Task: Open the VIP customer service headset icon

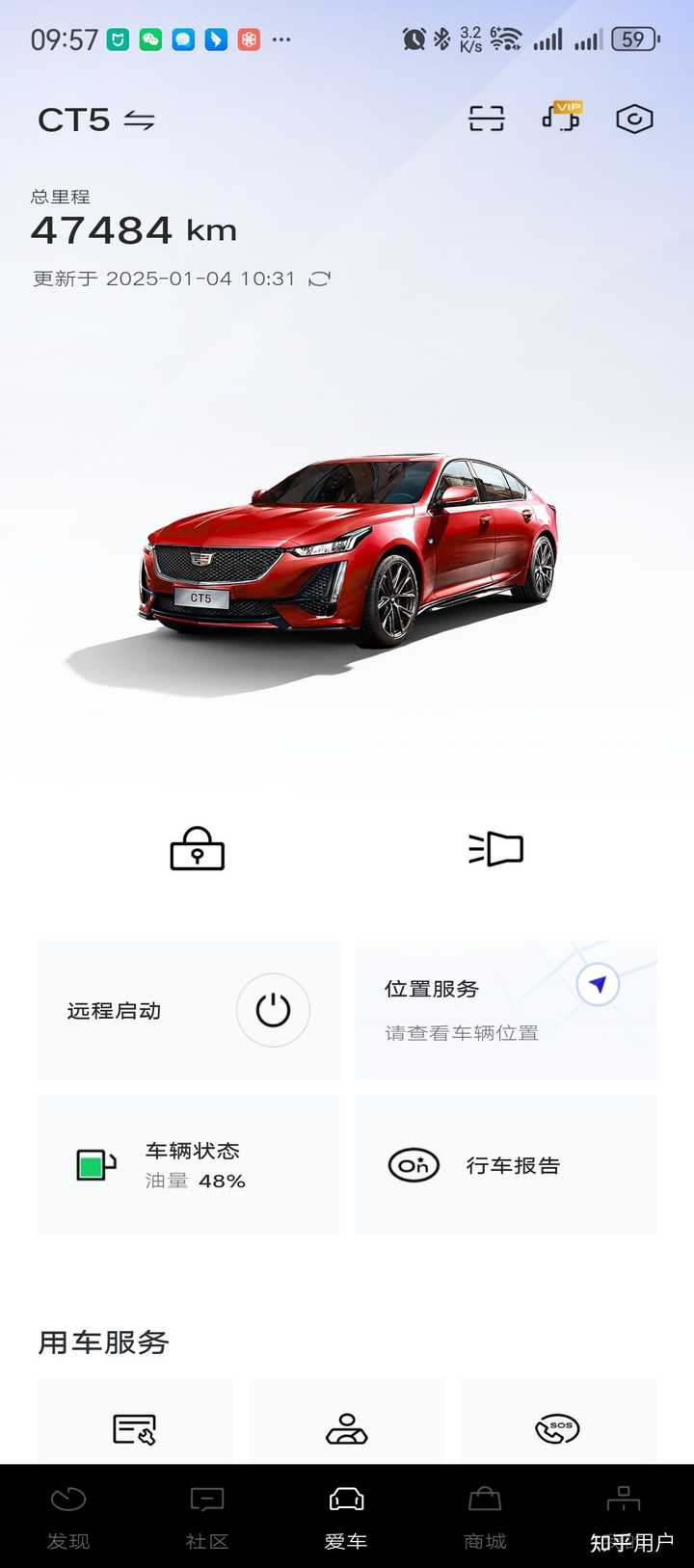Action: [x=559, y=120]
